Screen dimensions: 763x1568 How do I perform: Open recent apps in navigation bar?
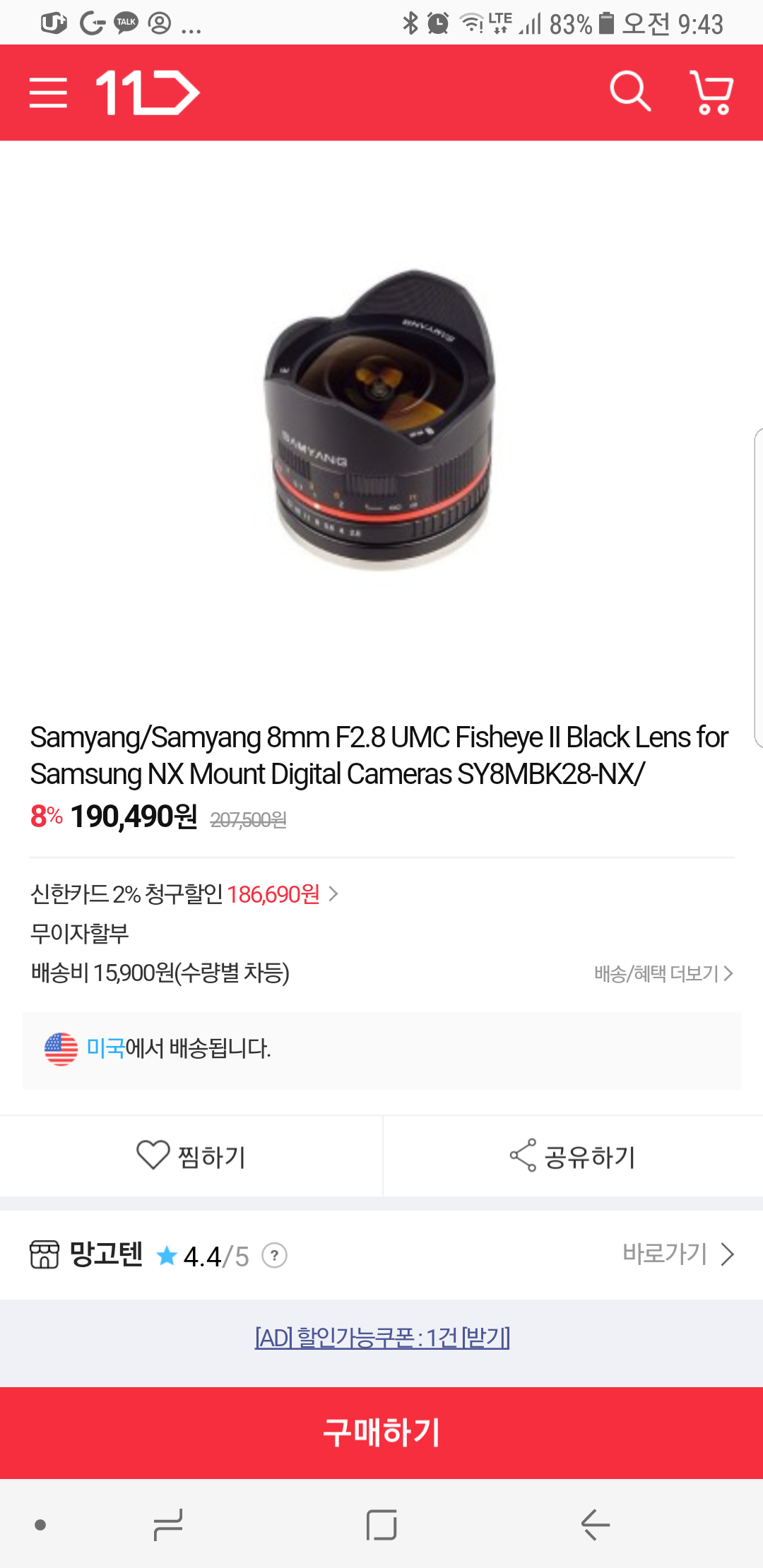pyautogui.click(x=168, y=1524)
